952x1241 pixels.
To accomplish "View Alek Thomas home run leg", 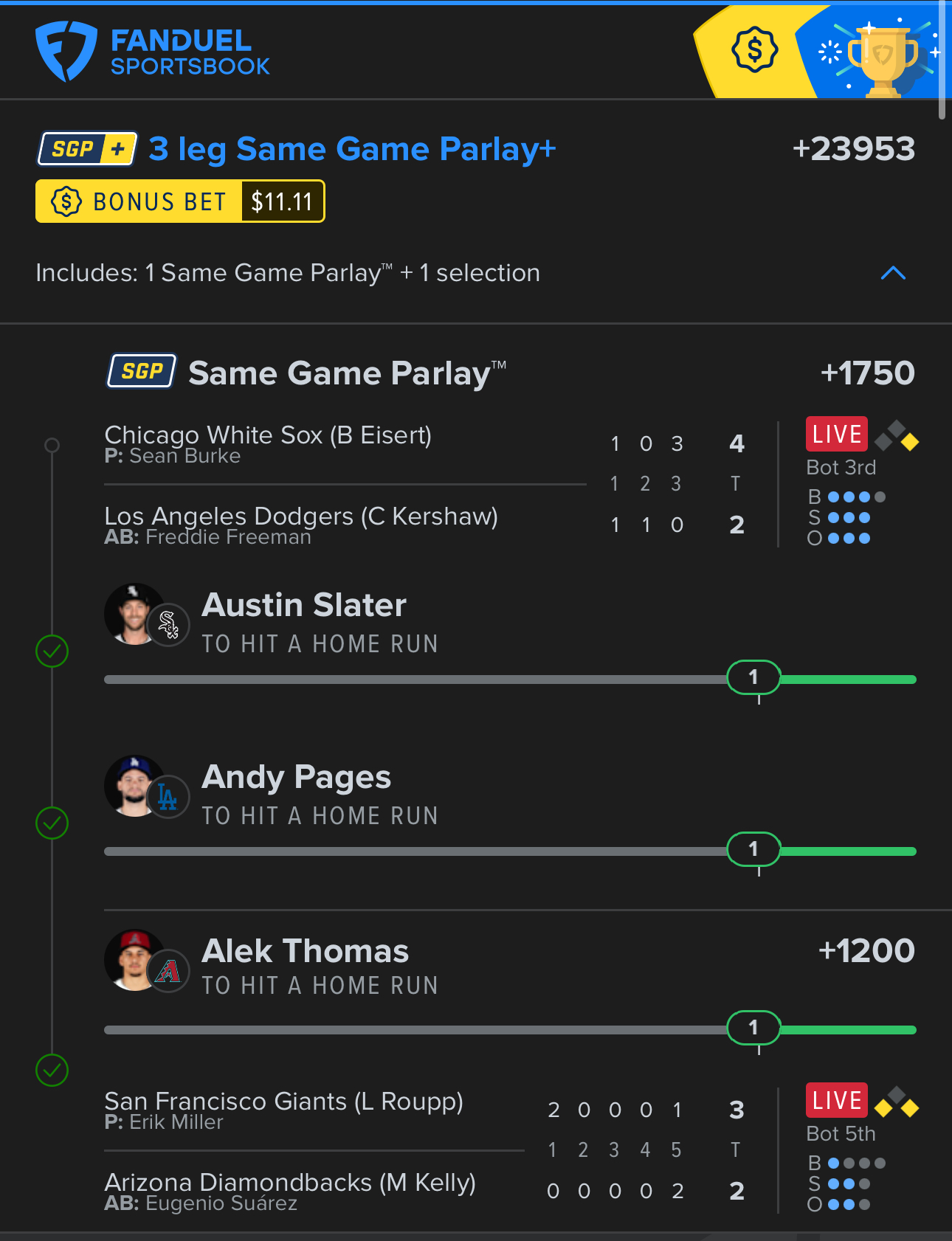I will click(x=306, y=967).
